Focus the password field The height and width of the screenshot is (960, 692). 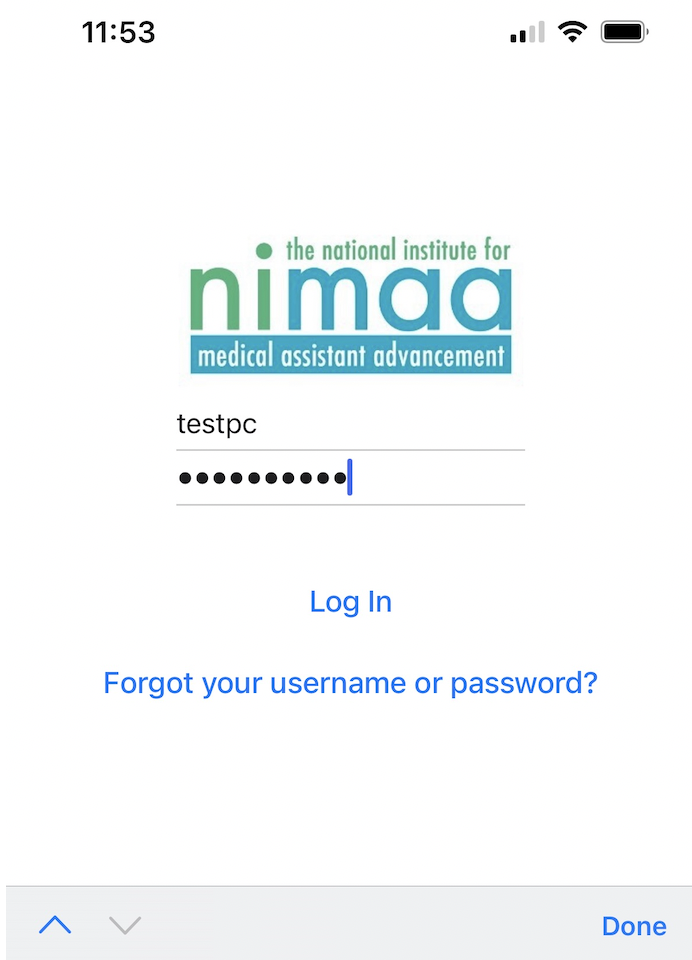pyautogui.click(x=350, y=478)
